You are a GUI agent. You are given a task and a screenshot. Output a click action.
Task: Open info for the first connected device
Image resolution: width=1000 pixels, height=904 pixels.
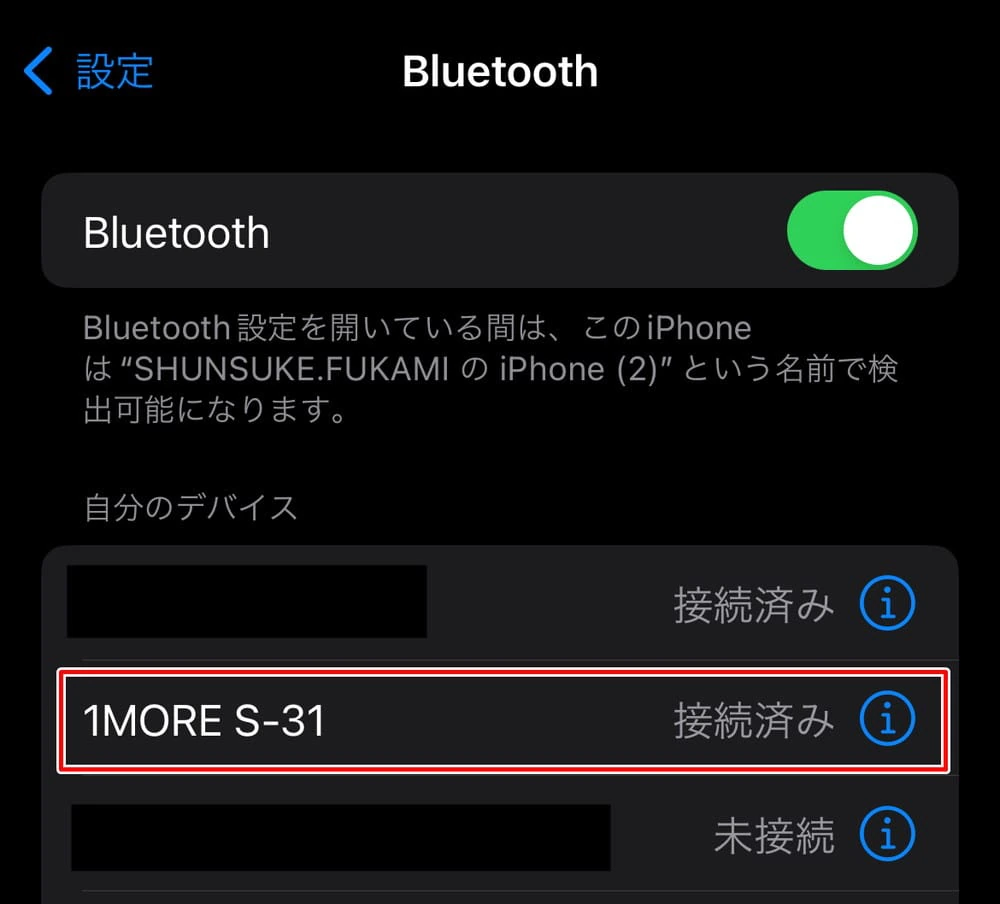[x=888, y=603]
